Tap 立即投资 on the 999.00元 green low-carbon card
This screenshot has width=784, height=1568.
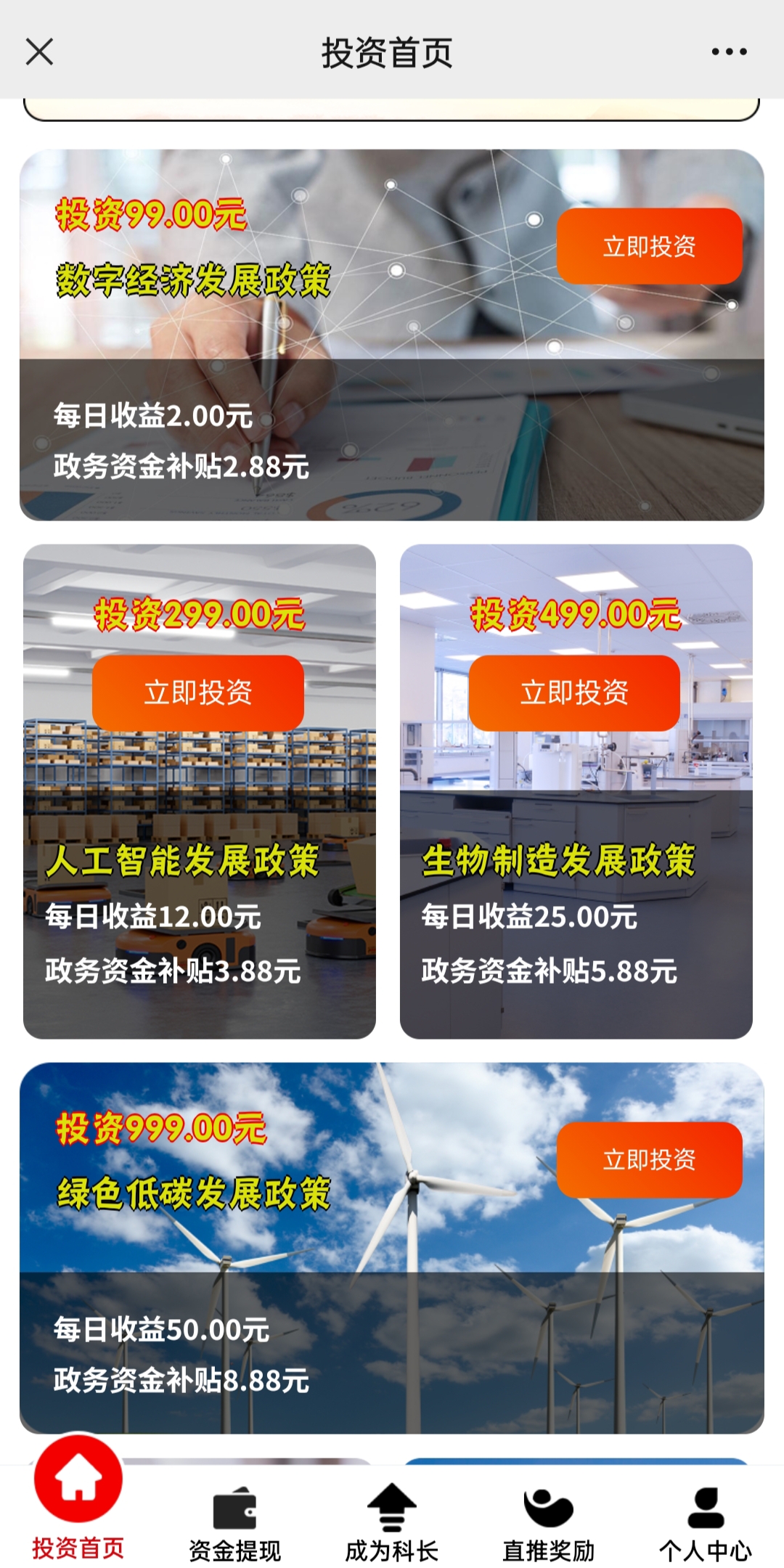(649, 1160)
